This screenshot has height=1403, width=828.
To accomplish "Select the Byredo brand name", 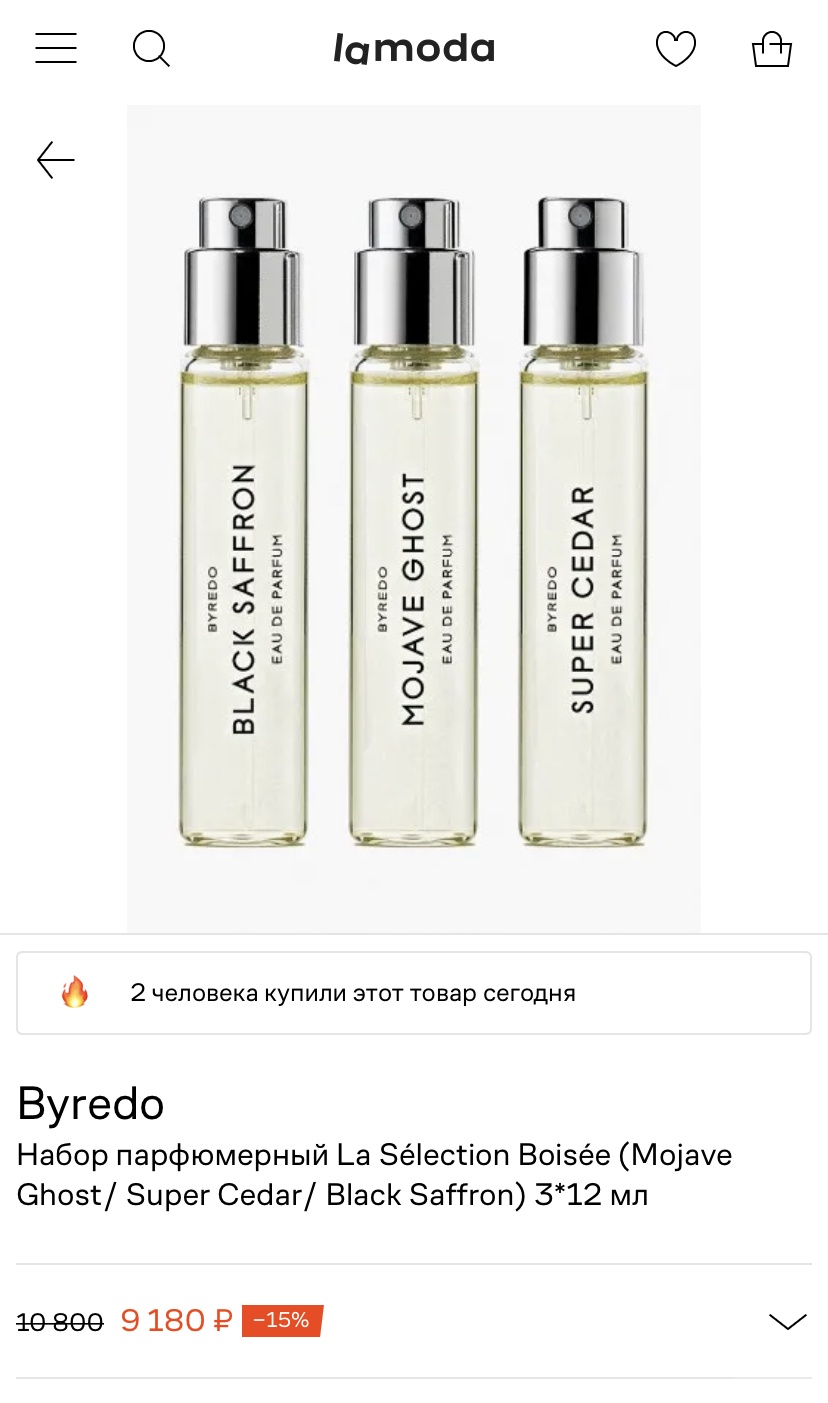I will pos(91,1104).
